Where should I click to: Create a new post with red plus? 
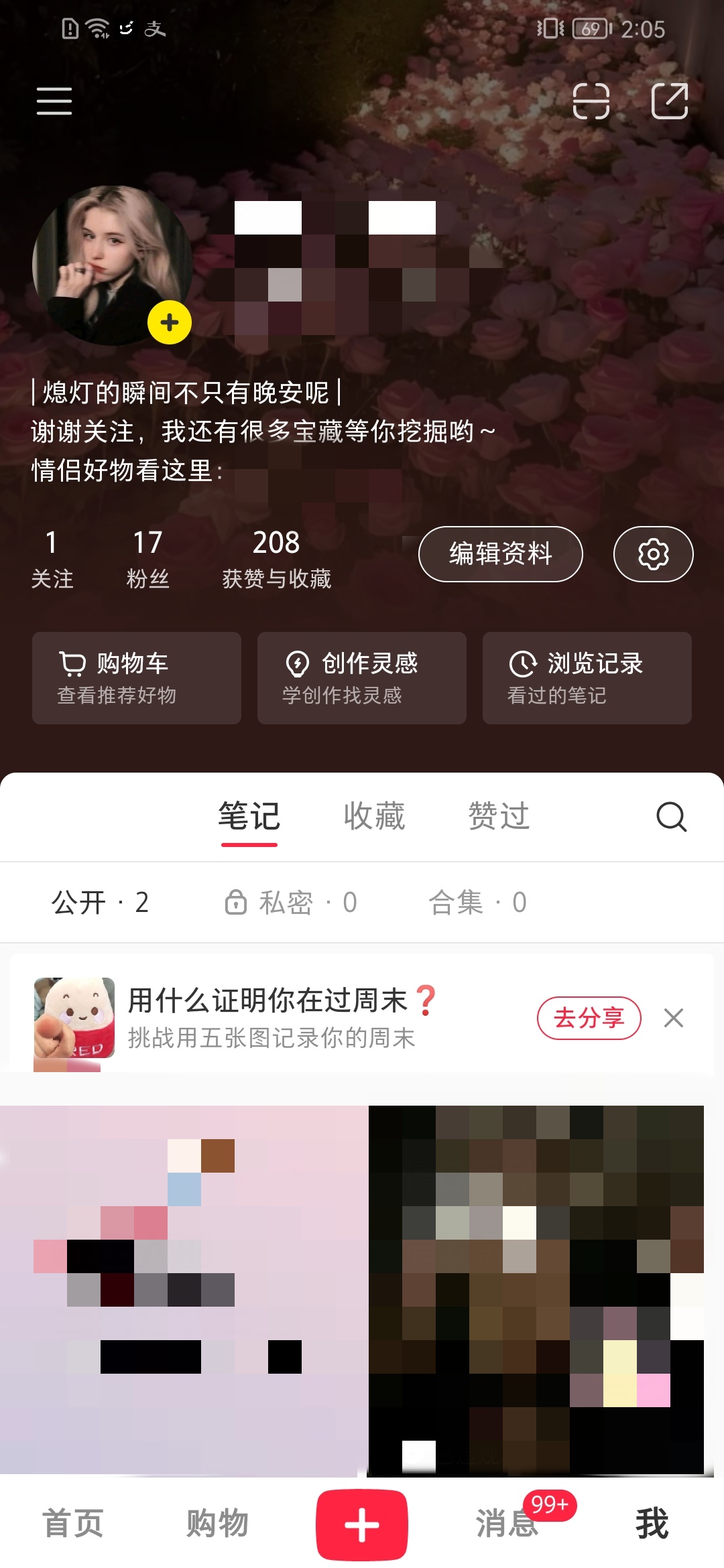click(362, 1524)
